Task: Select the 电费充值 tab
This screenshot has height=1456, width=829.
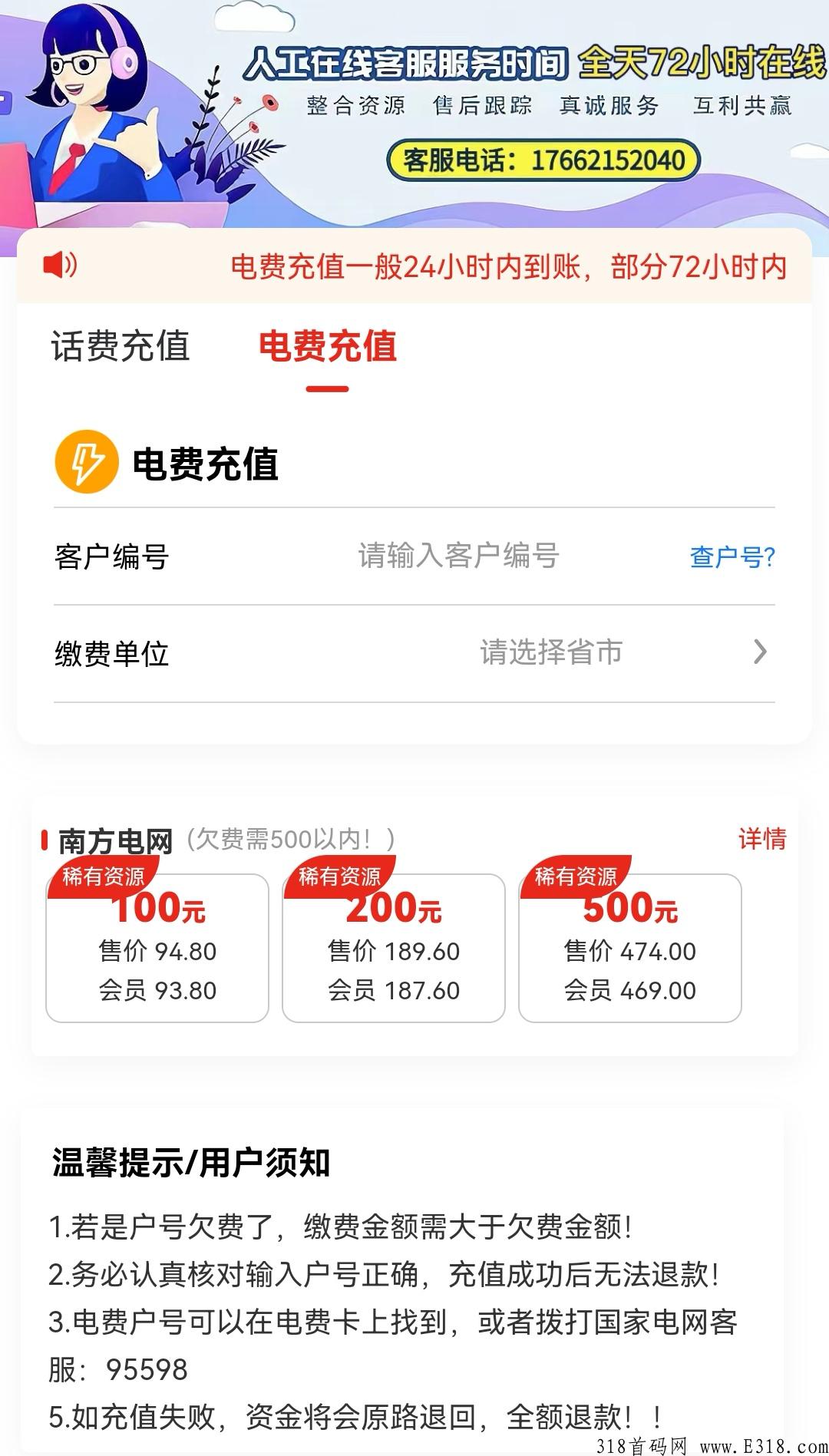Action: [x=328, y=346]
